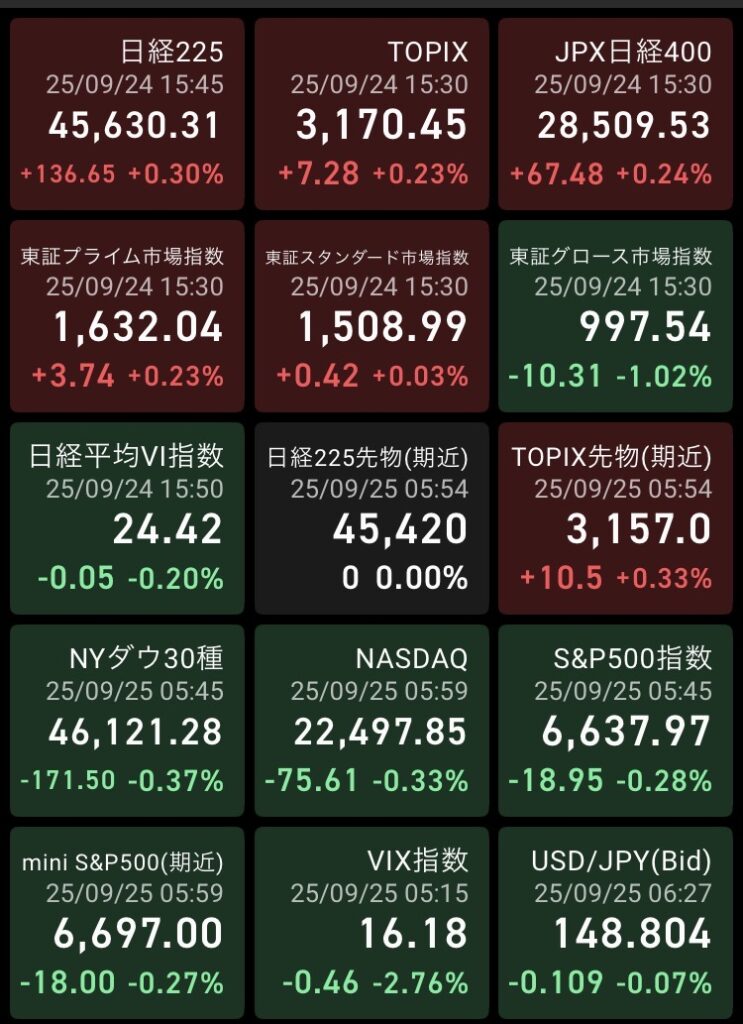Image resolution: width=743 pixels, height=1024 pixels.
Task: View 日経平均VI指数 details
Action: [127, 518]
